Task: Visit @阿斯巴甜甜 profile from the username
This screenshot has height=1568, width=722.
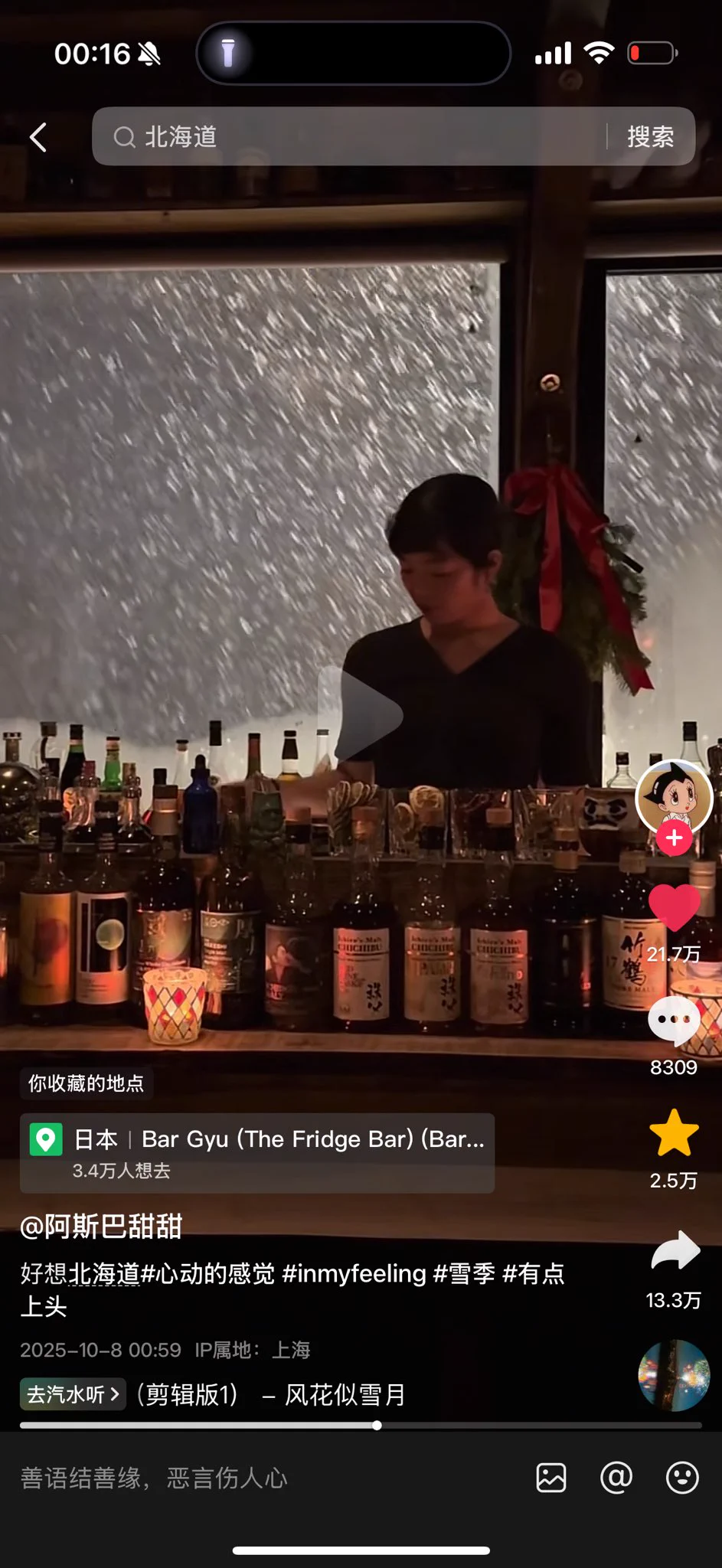Action: click(x=101, y=1227)
